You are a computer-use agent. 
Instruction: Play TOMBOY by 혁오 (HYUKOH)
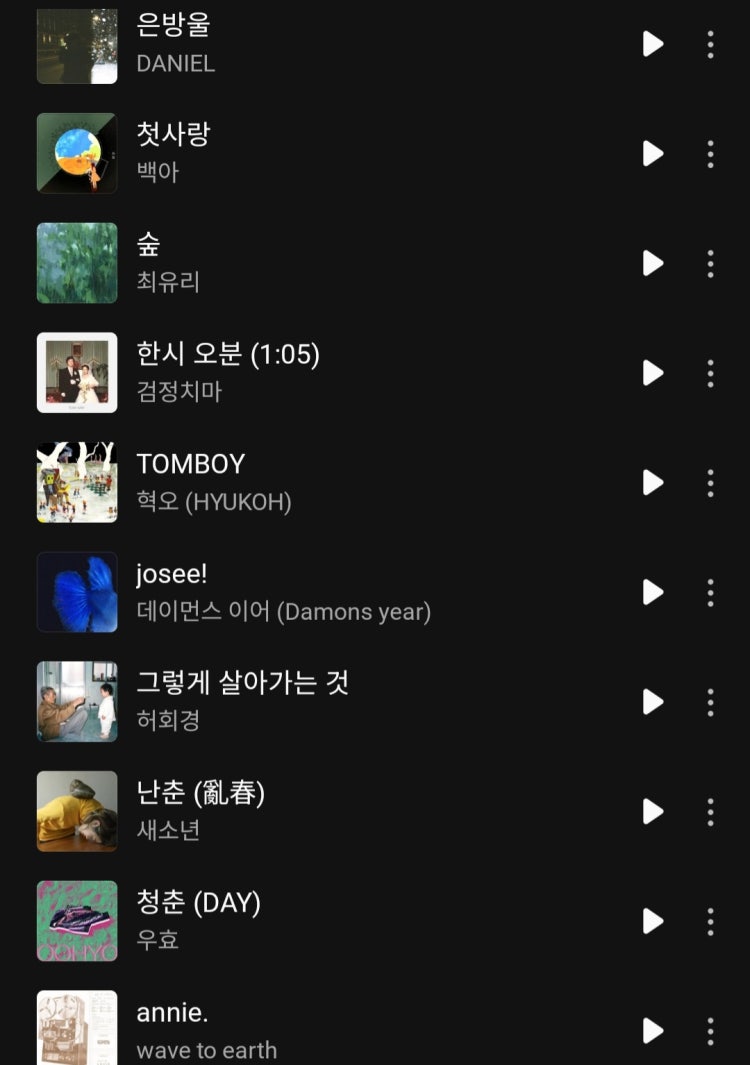tap(653, 483)
